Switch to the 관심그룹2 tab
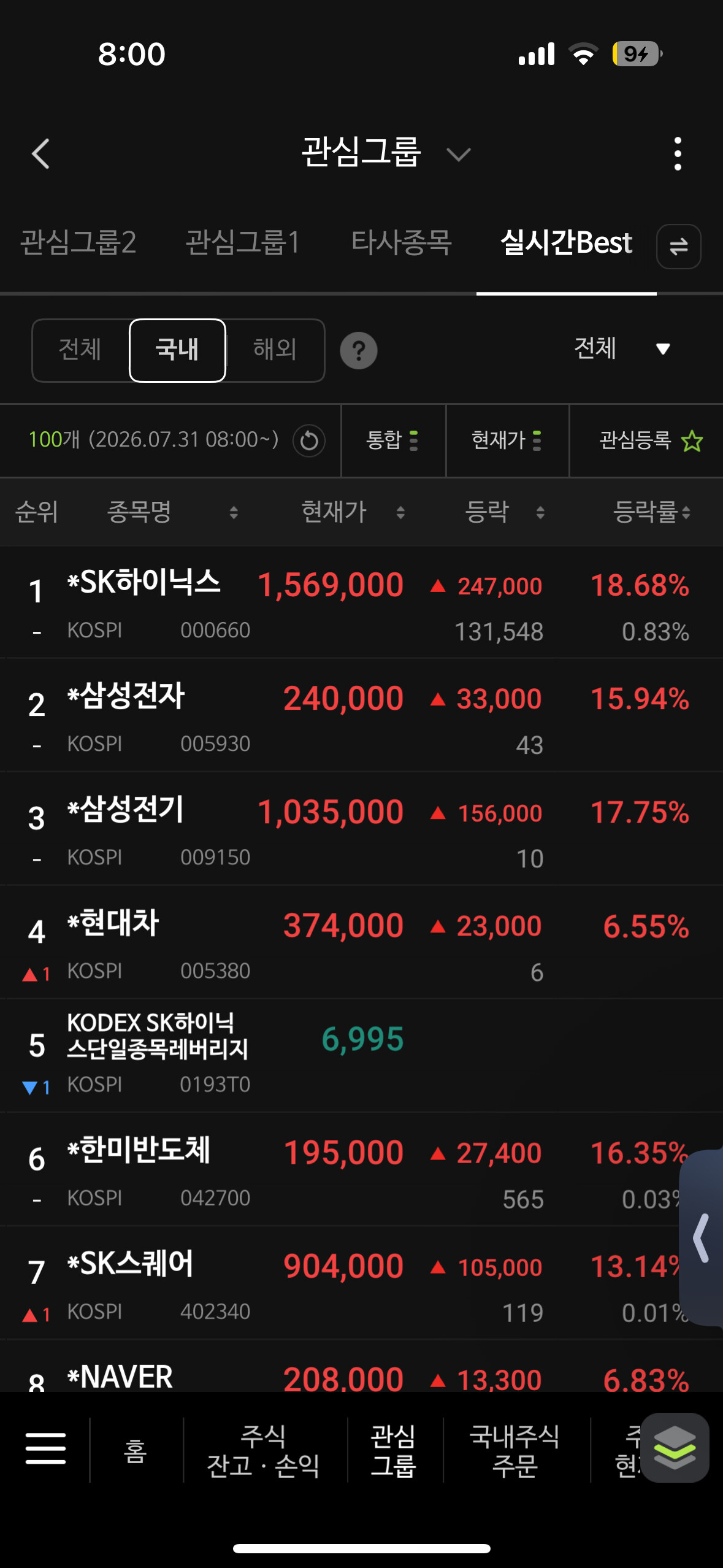The height and width of the screenshot is (1568, 723). (78, 242)
